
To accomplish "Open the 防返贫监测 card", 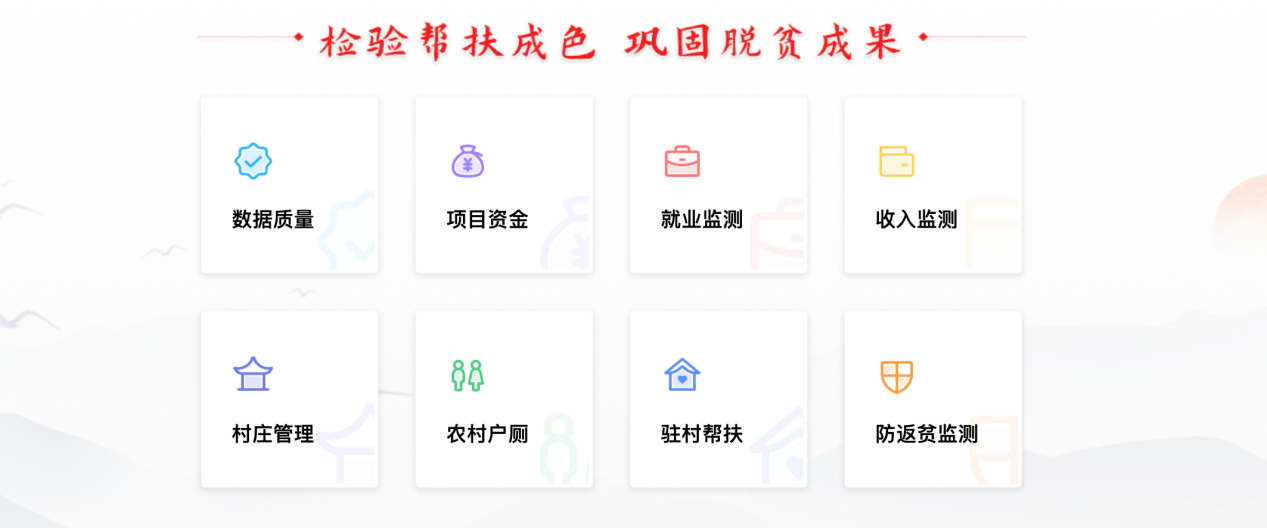I will 932,399.
